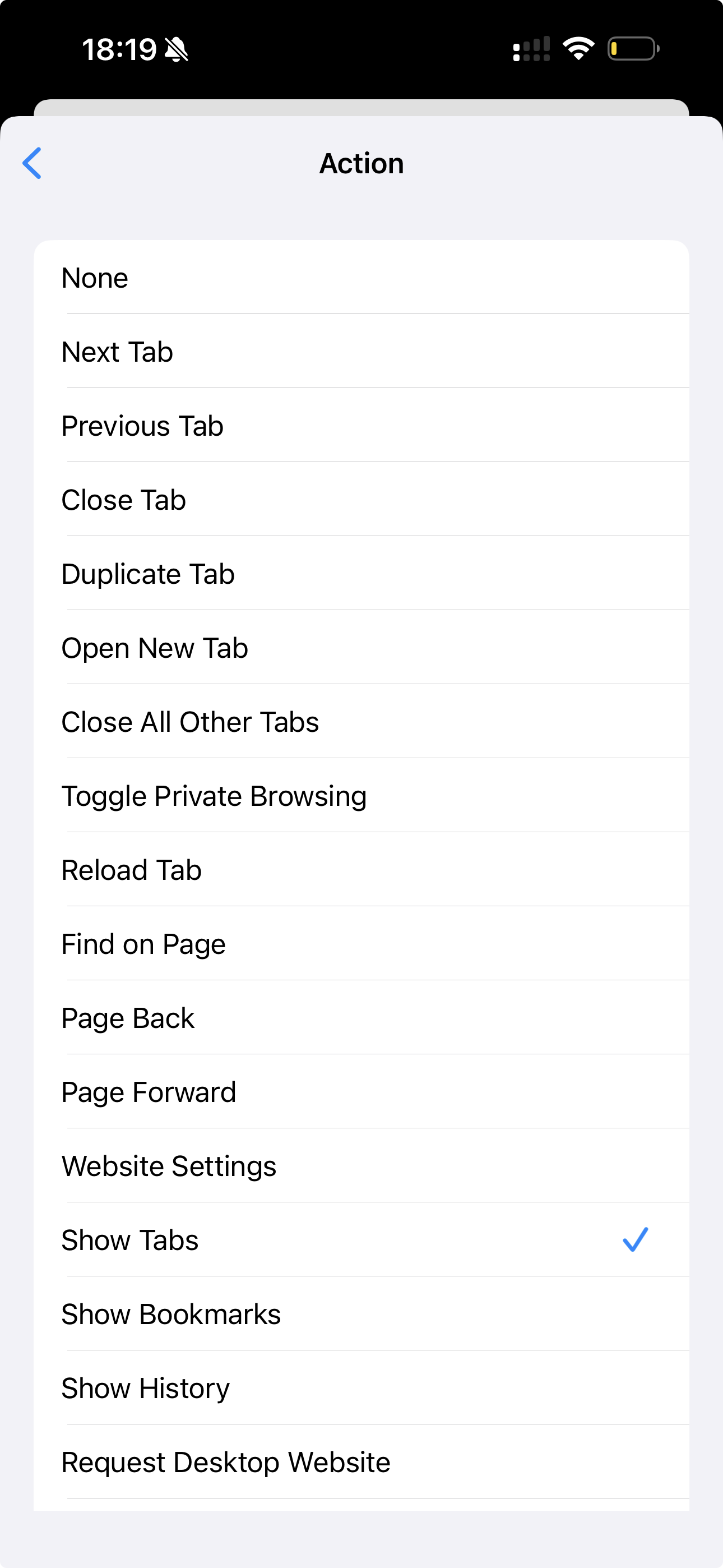Viewport: 723px width, 1568px height.
Task: Choose Open New Tab
Action: pos(361,648)
